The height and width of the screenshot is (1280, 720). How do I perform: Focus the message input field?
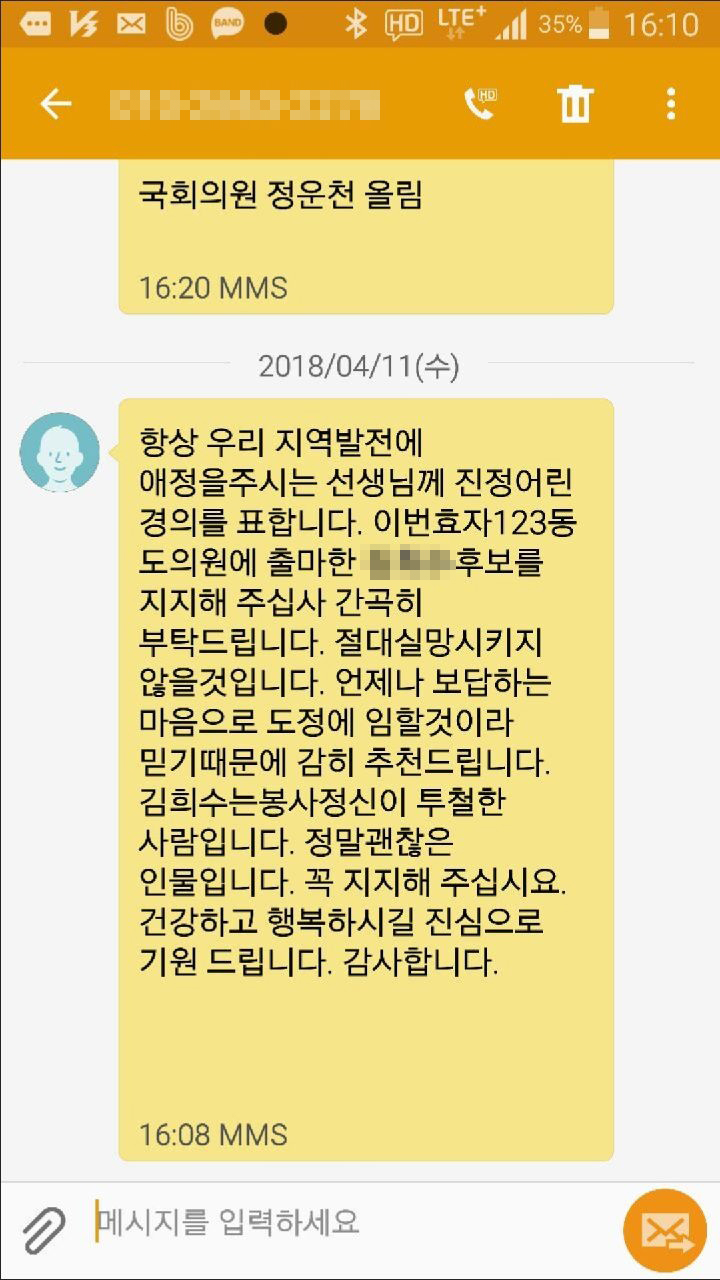(x=340, y=1222)
